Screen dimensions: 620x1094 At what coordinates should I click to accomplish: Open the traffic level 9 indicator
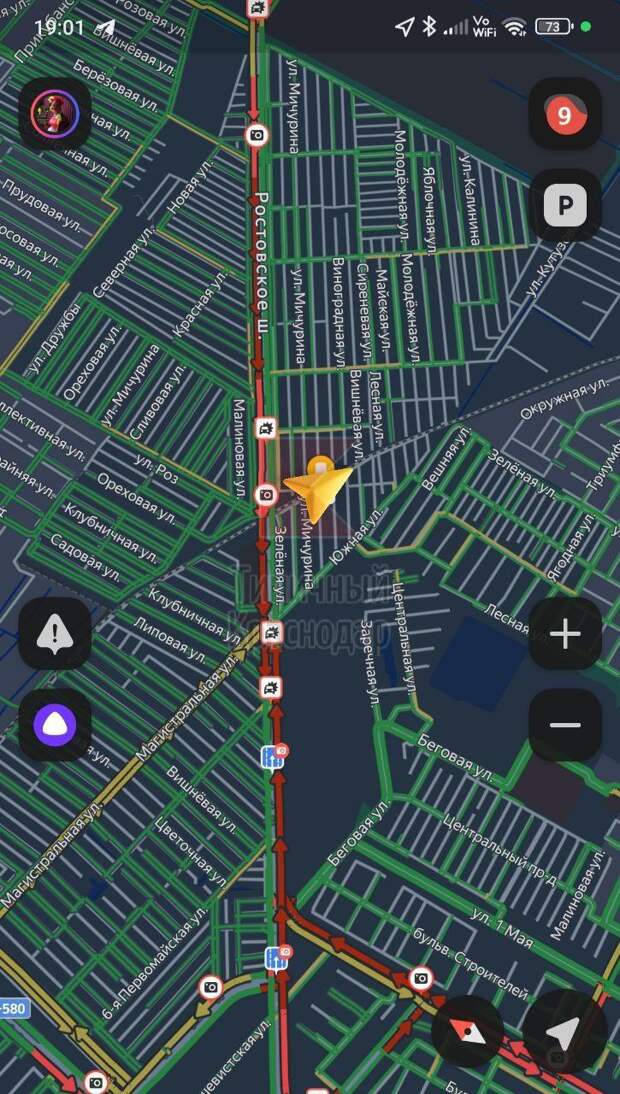tap(565, 114)
